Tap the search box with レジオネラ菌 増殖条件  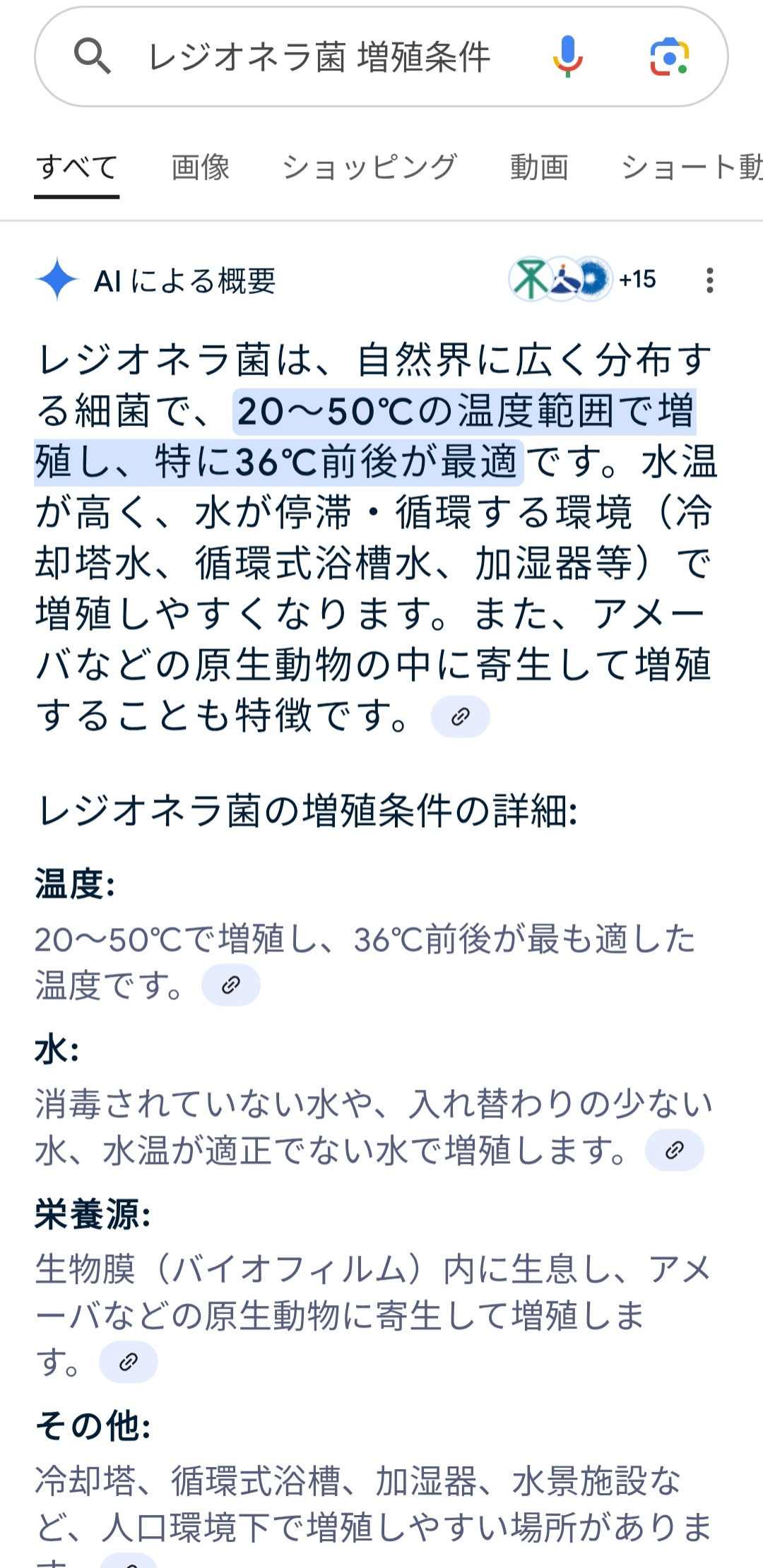381,57
